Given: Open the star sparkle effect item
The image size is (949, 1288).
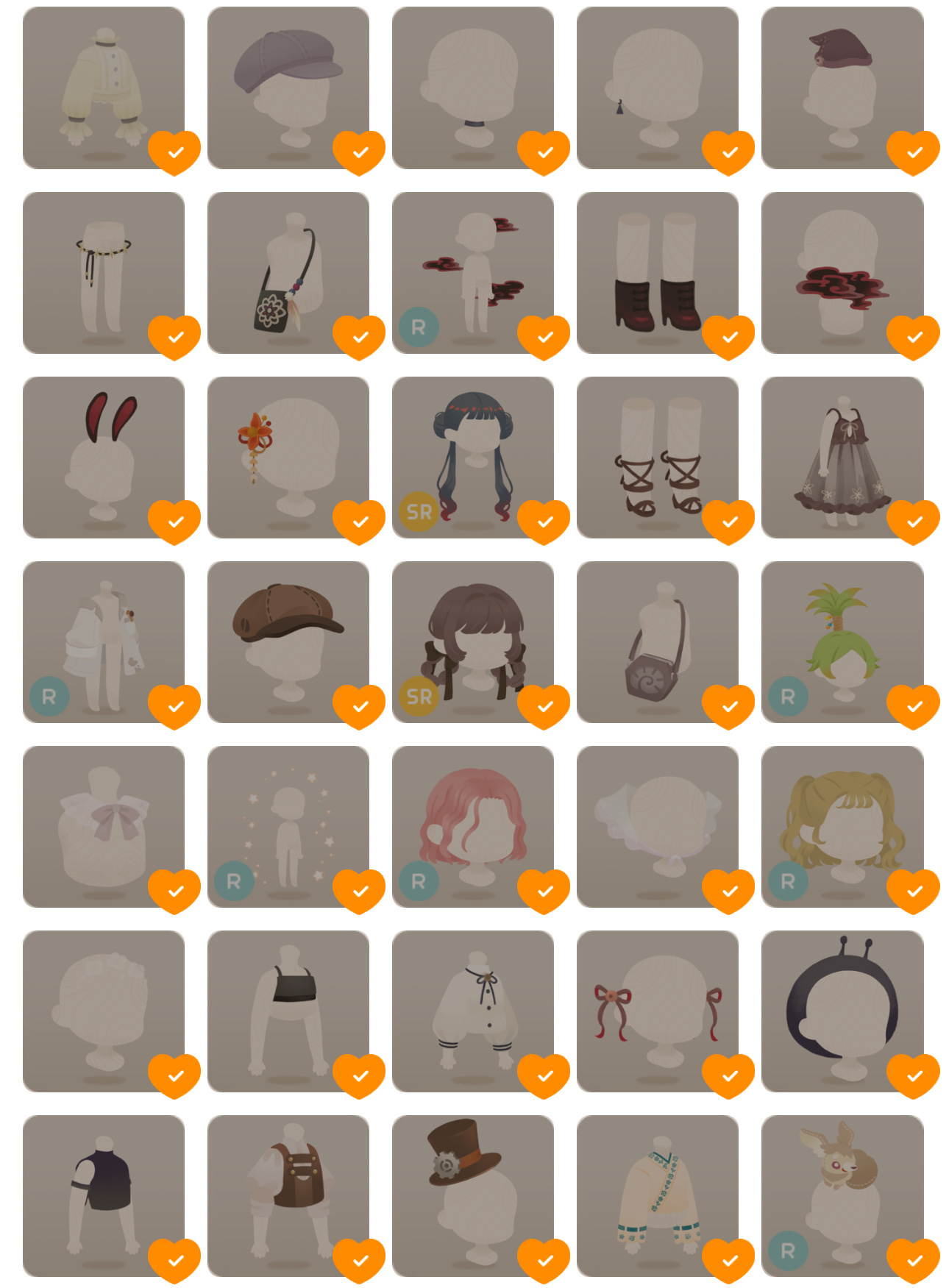Looking at the screenshot, I should coord(288,826).
